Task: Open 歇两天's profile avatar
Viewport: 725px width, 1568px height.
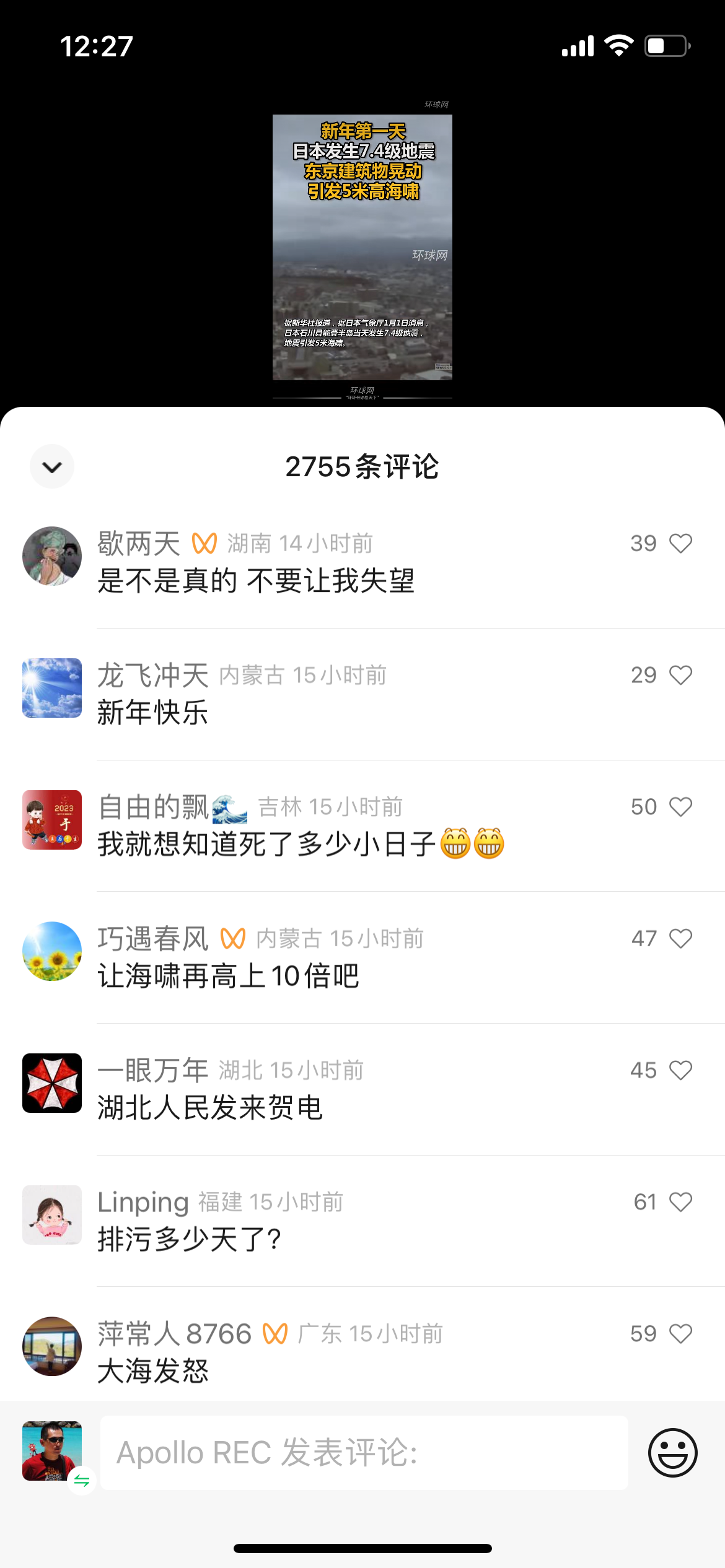Action: 52,556
